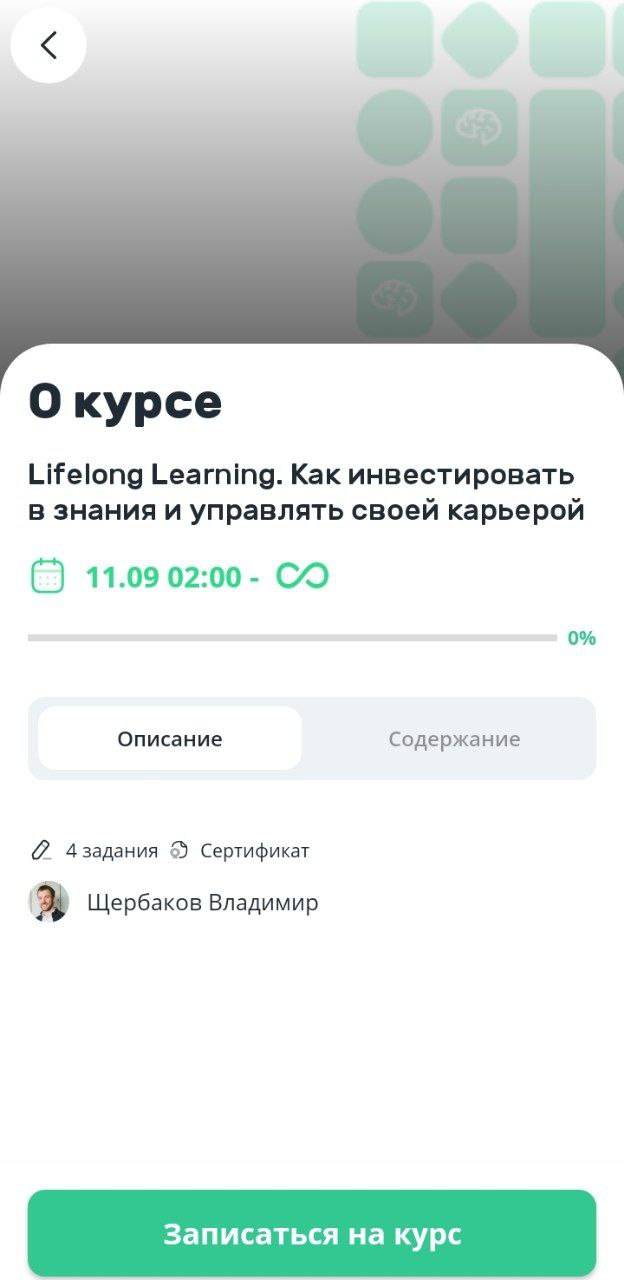Tap the Записаться на курс button
Viewport: 624px width, 1280px height.
coord(312,1233)
